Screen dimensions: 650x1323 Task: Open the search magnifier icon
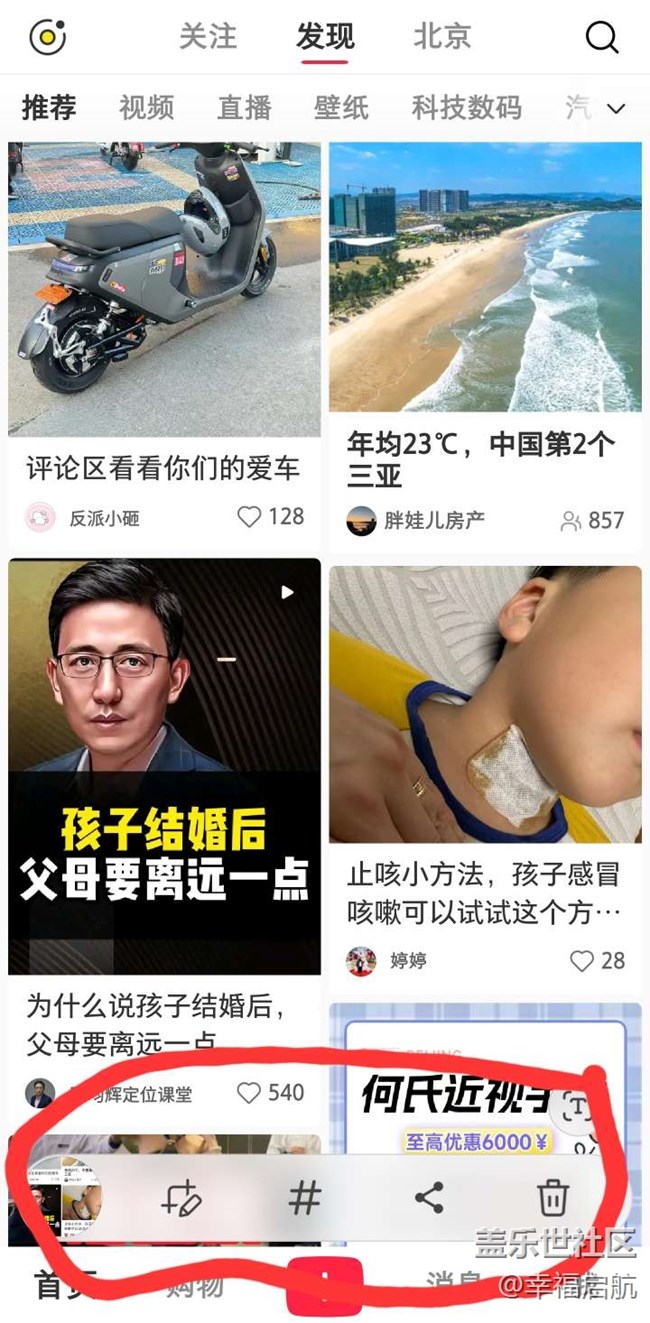(601, 38)
